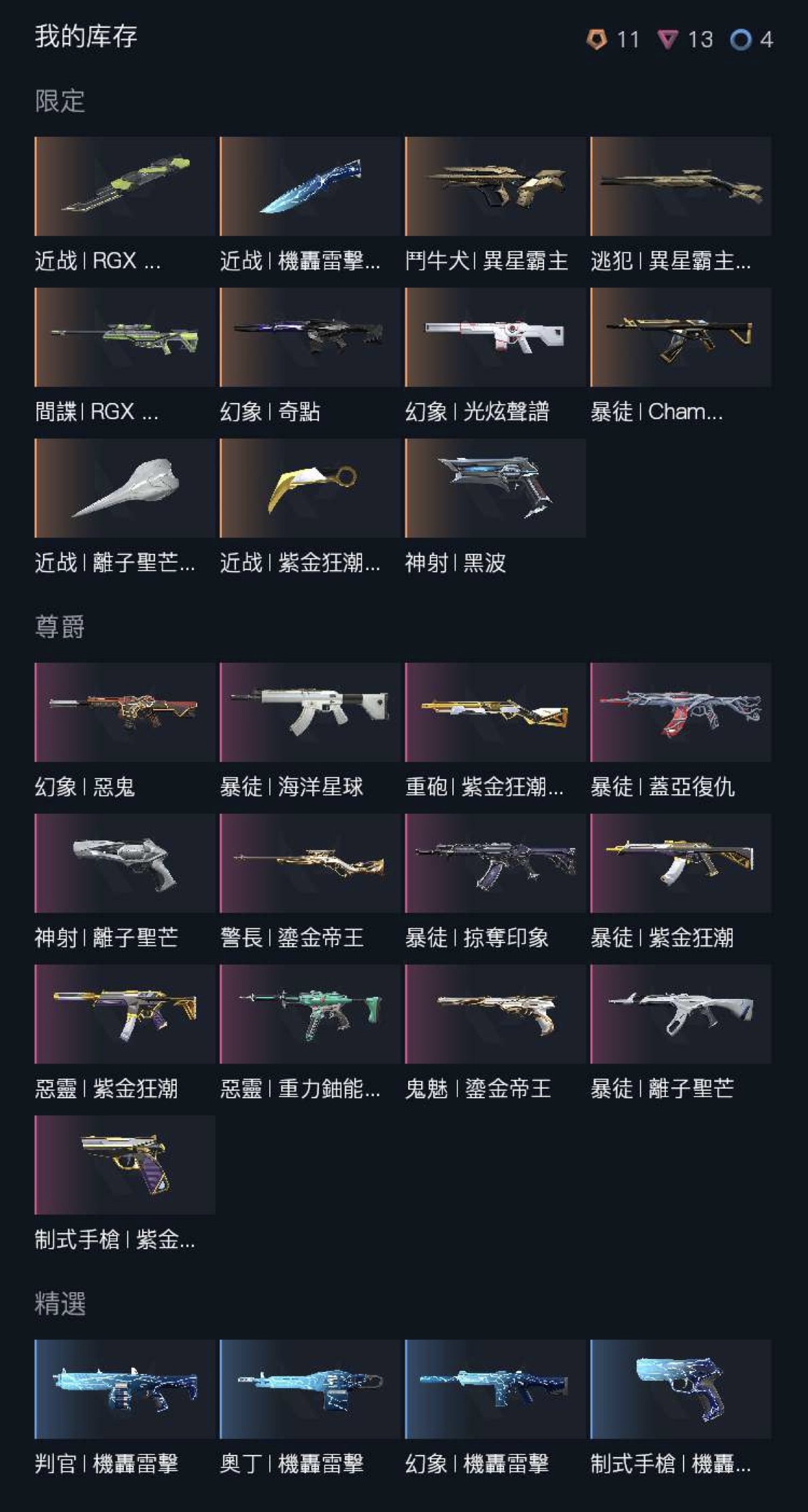Screen dimensions: 808x1512
Task: Select the 間諜 | RGX sniper skin
Action: (124, 338)
